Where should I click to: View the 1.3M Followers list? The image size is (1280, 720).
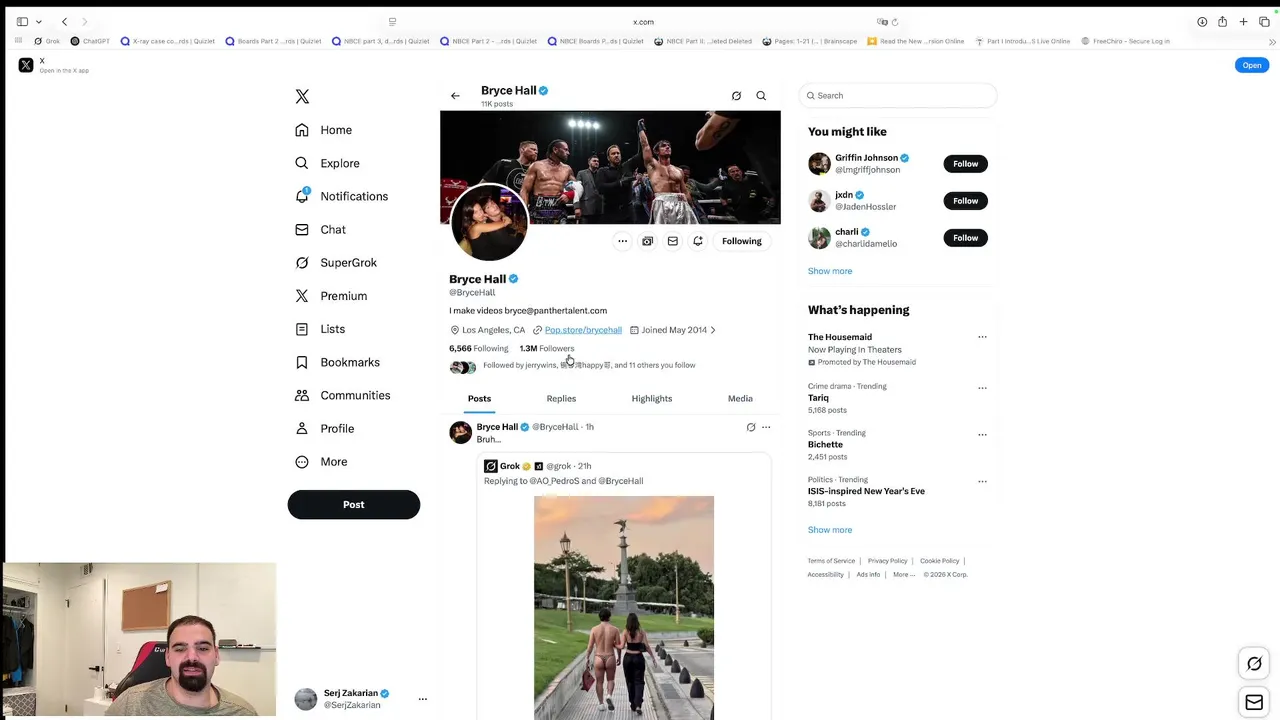pyautogui.click(x=547, y=348)
